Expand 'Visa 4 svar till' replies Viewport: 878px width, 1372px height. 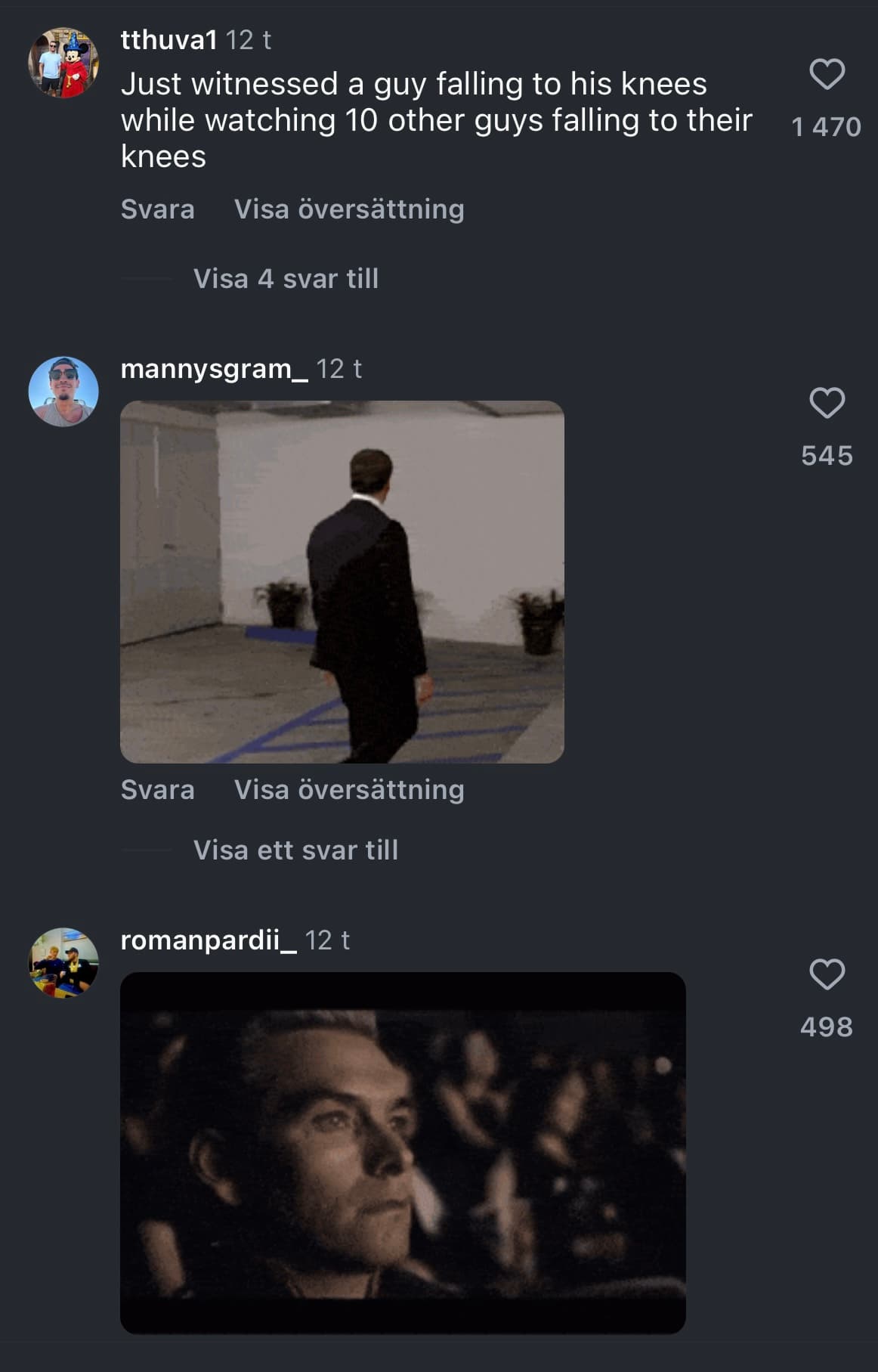[x=286, y=279]
